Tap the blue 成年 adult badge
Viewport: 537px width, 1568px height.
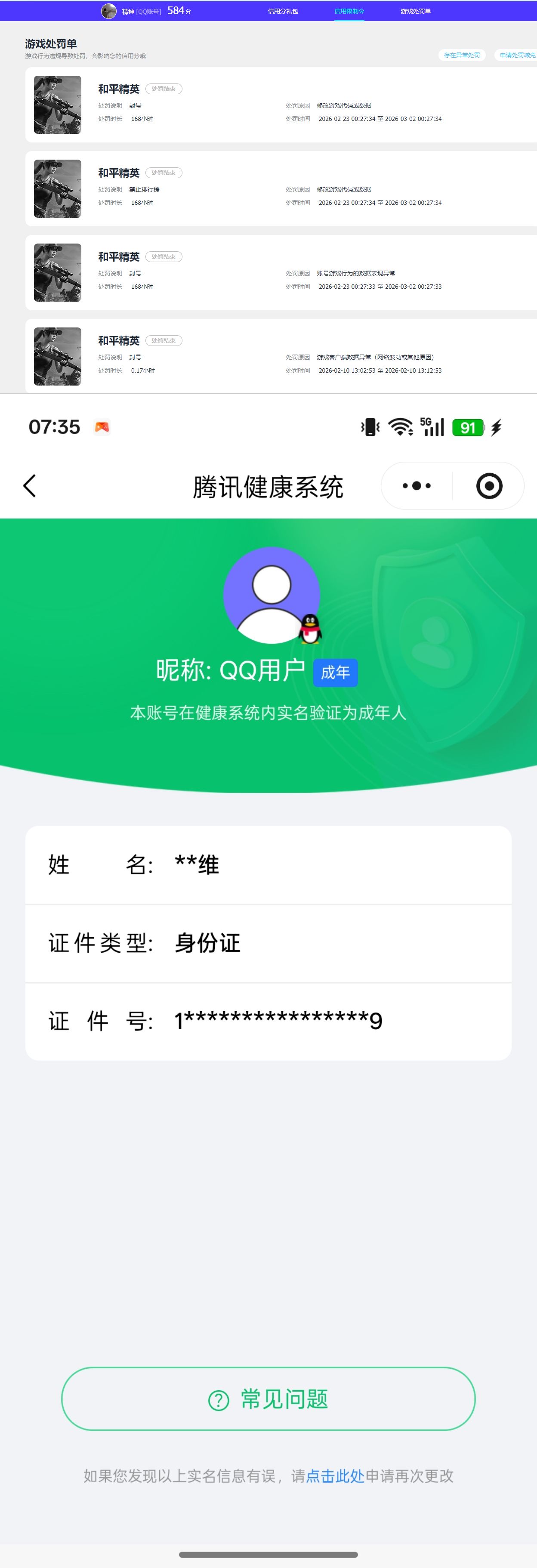[x=336, y=672]
